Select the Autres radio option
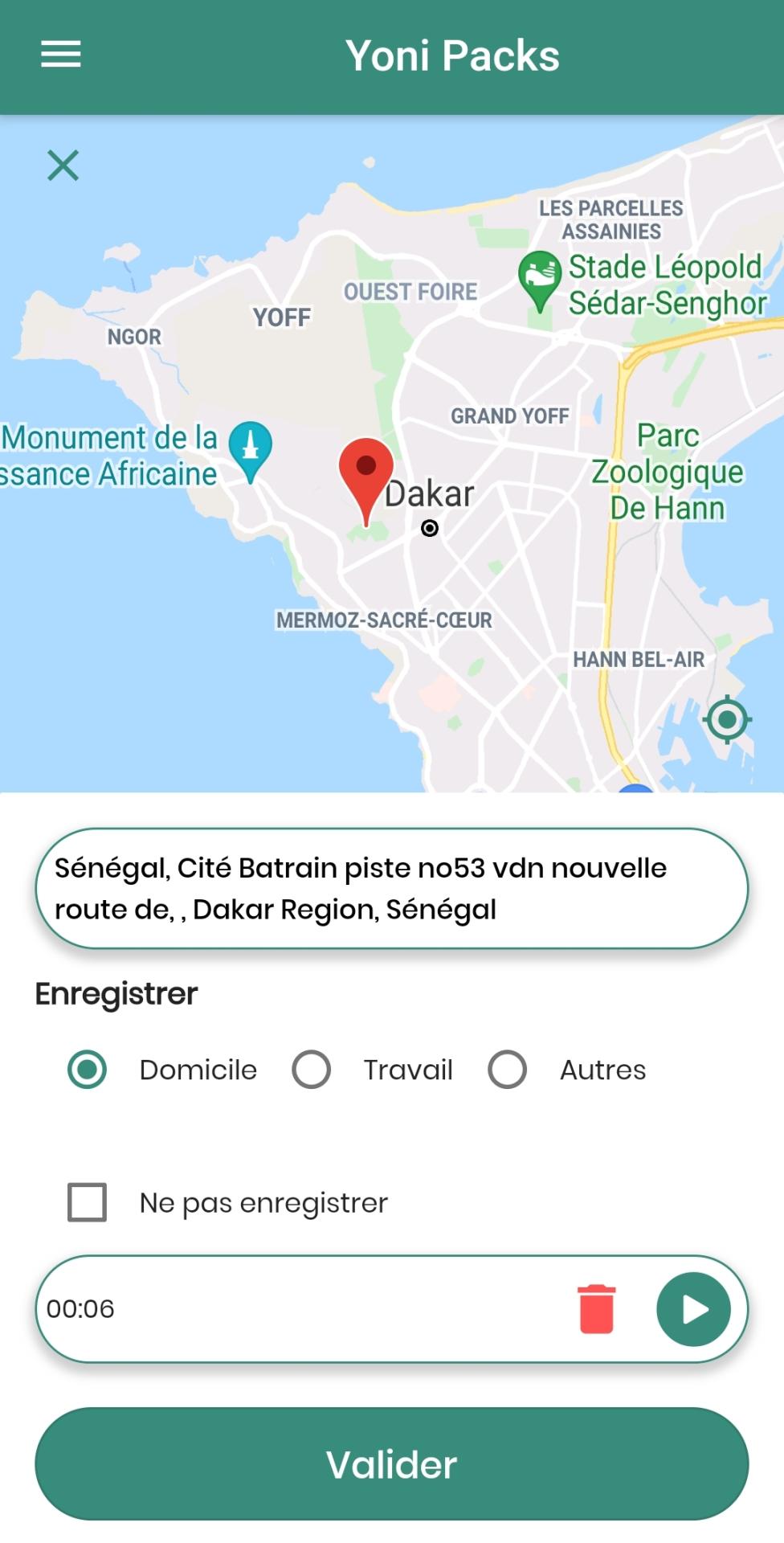 (506, 1069)
